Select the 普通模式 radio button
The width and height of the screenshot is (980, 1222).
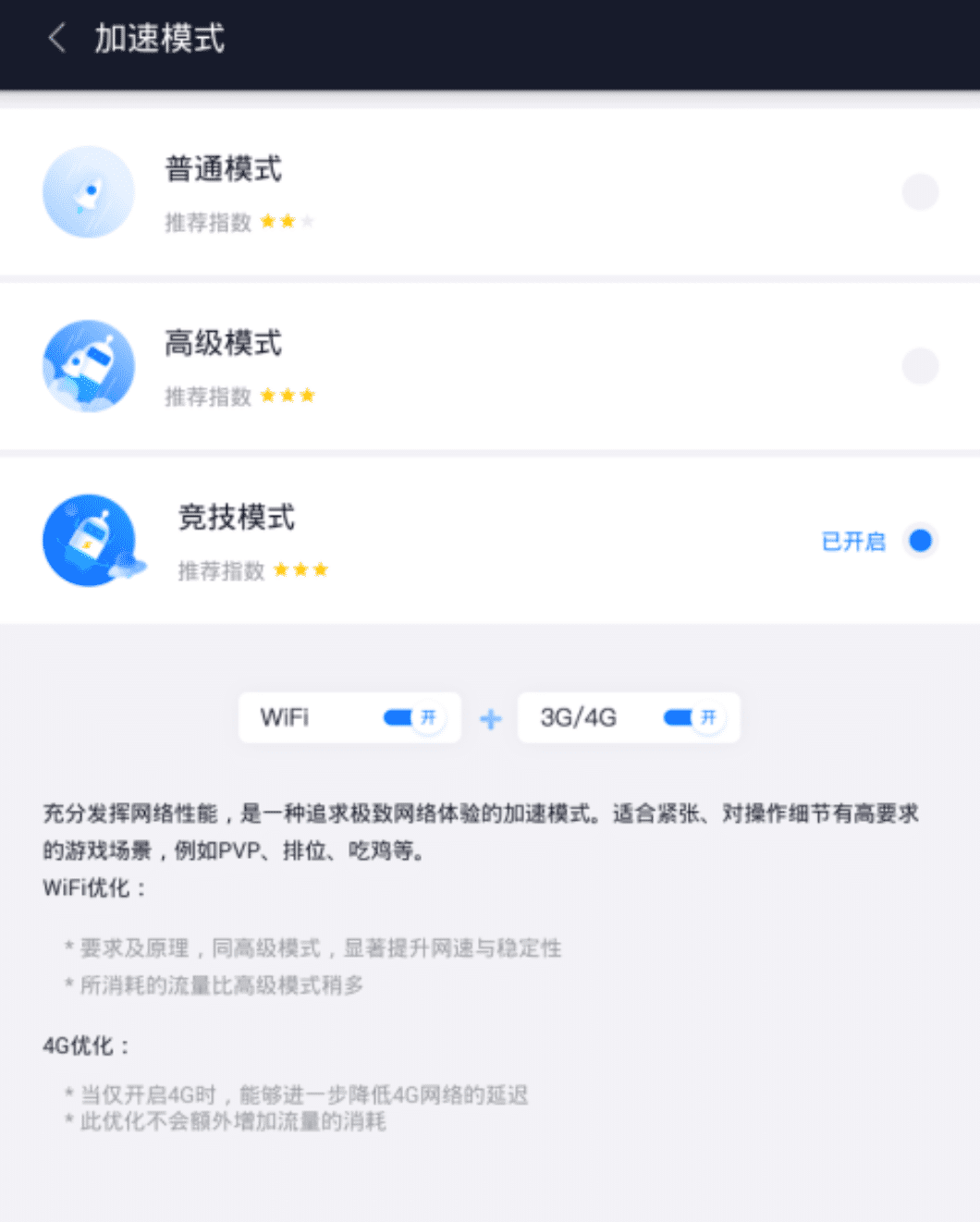pyautogui.click(x=919, y=191)
